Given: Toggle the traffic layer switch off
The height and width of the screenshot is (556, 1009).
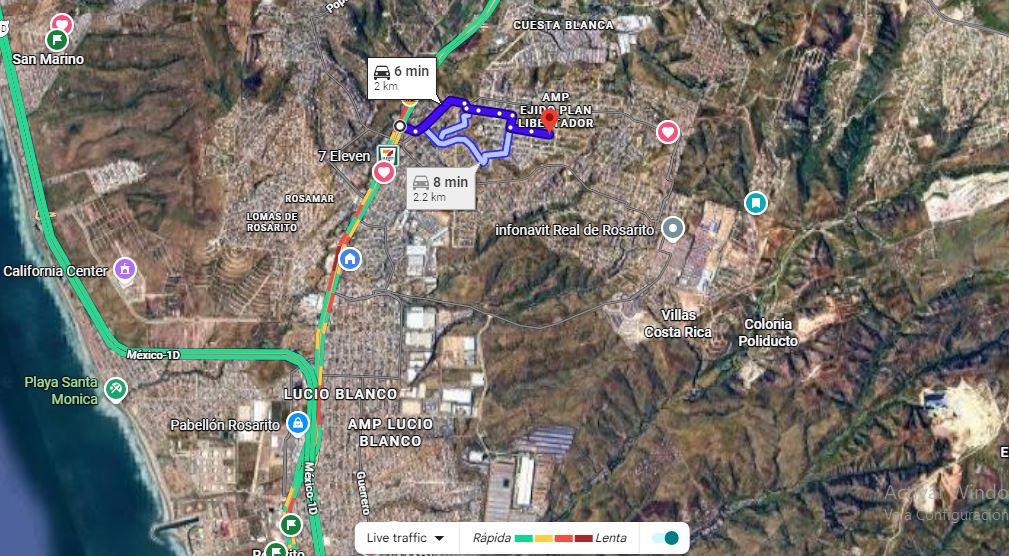Looking at the screenshot, I should (664, 538).
